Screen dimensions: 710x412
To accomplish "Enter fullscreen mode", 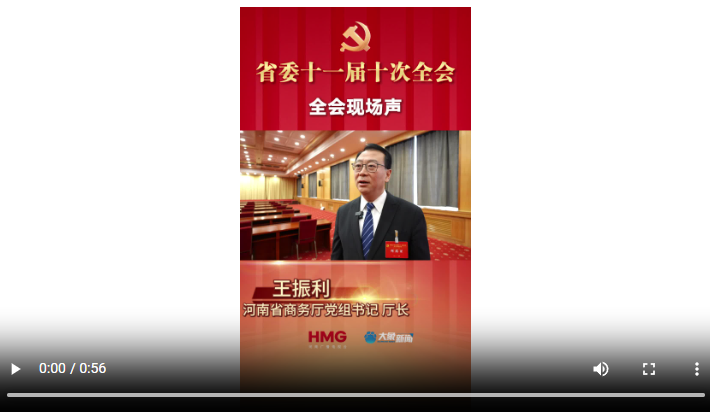I will point(648,369).
